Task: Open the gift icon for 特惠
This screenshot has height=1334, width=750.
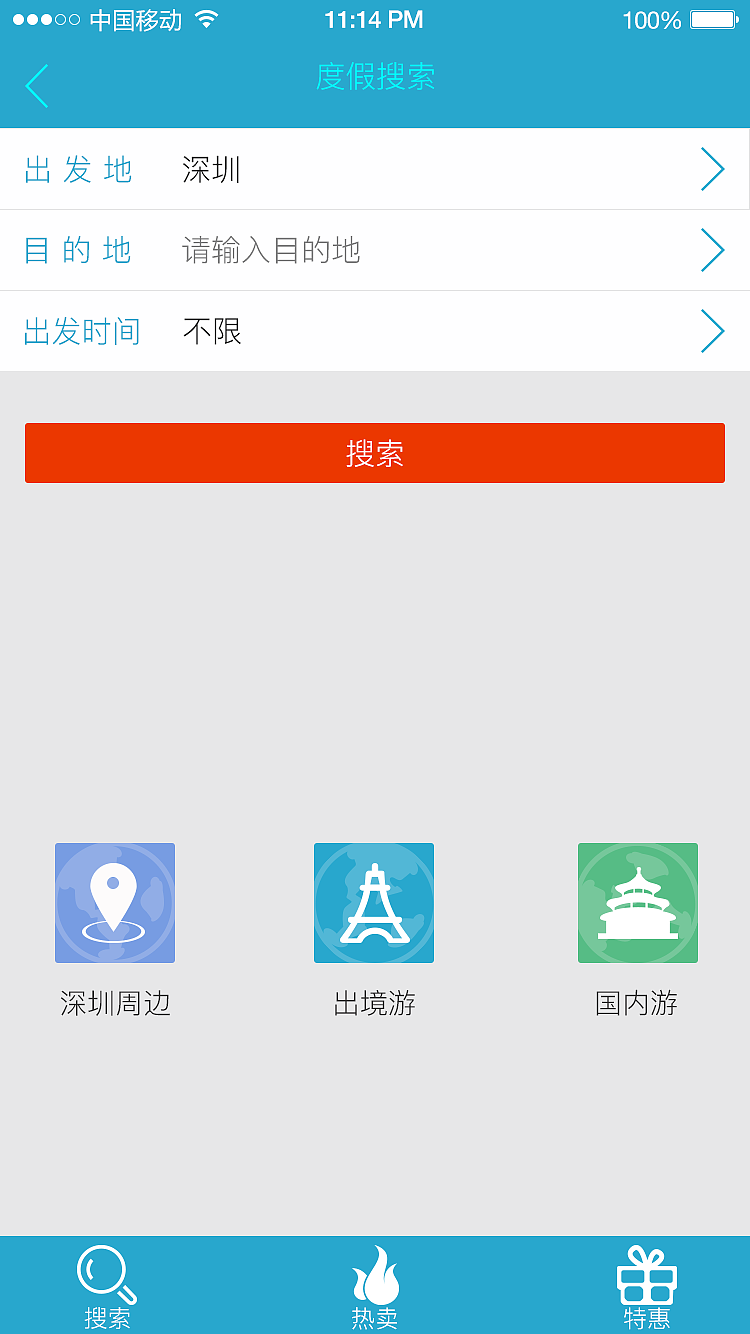Action: click(x=645, y=1270)
